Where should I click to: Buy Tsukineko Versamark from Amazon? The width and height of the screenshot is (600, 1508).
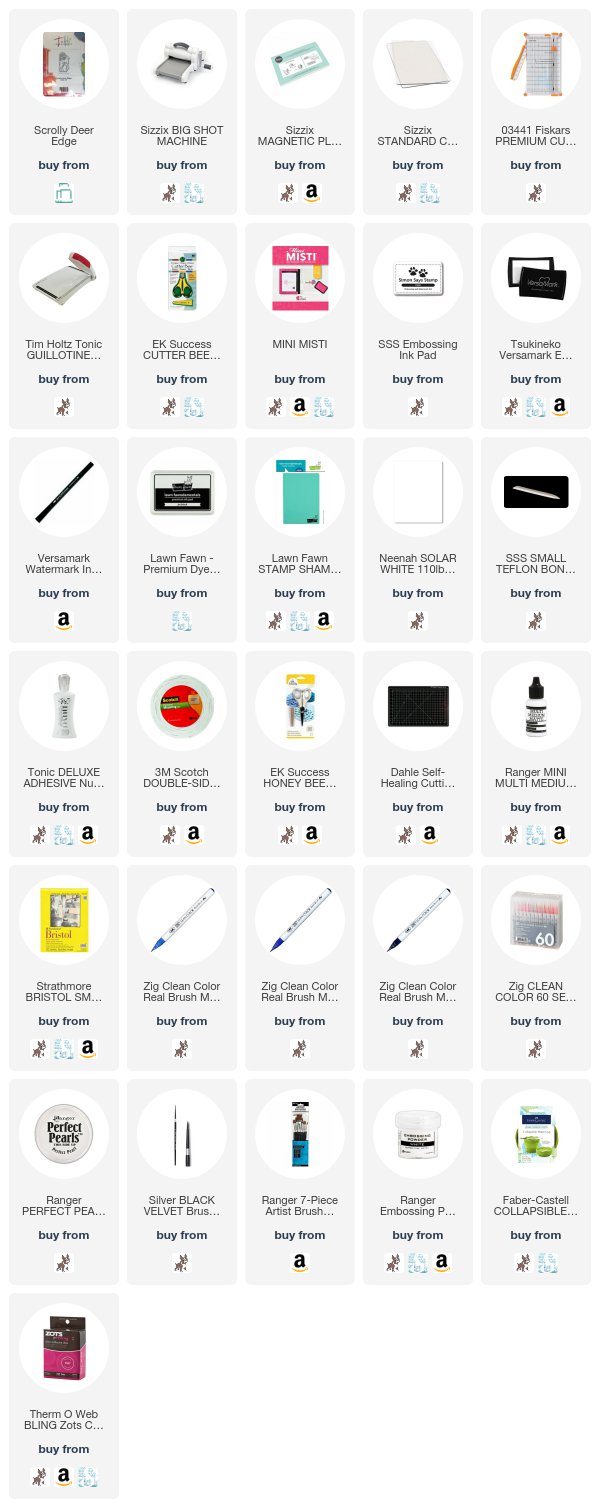point(559,407)
